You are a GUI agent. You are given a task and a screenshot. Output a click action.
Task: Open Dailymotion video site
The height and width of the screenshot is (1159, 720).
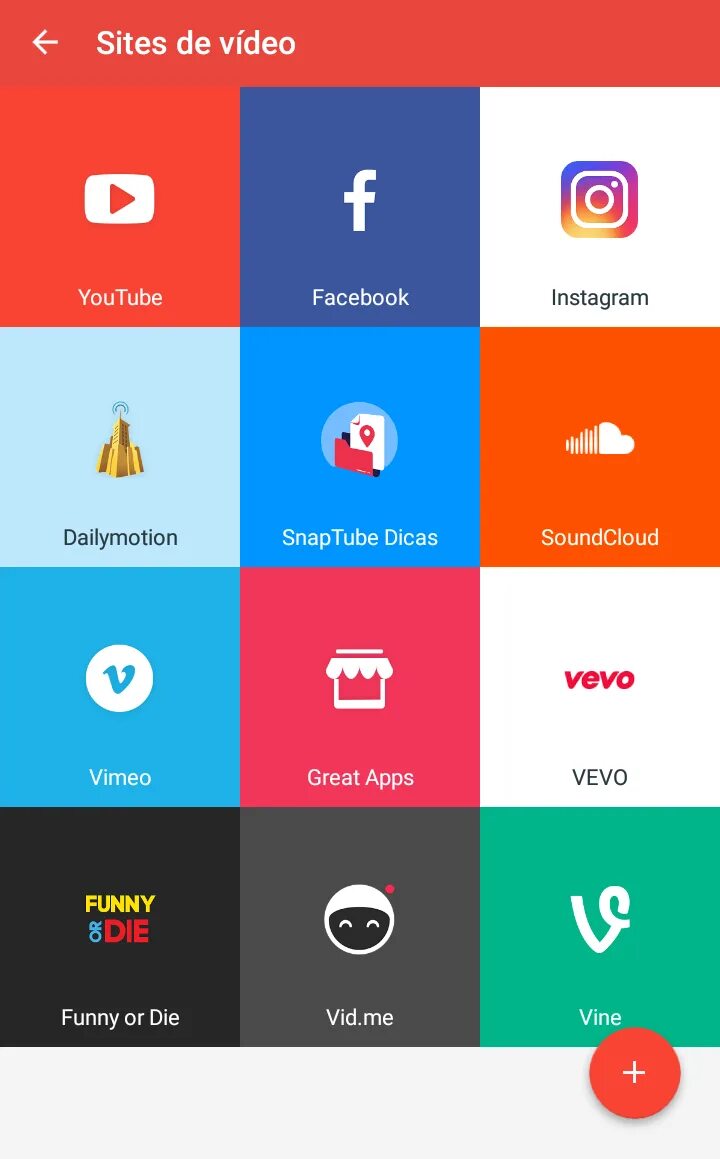[x=120, y=447]
